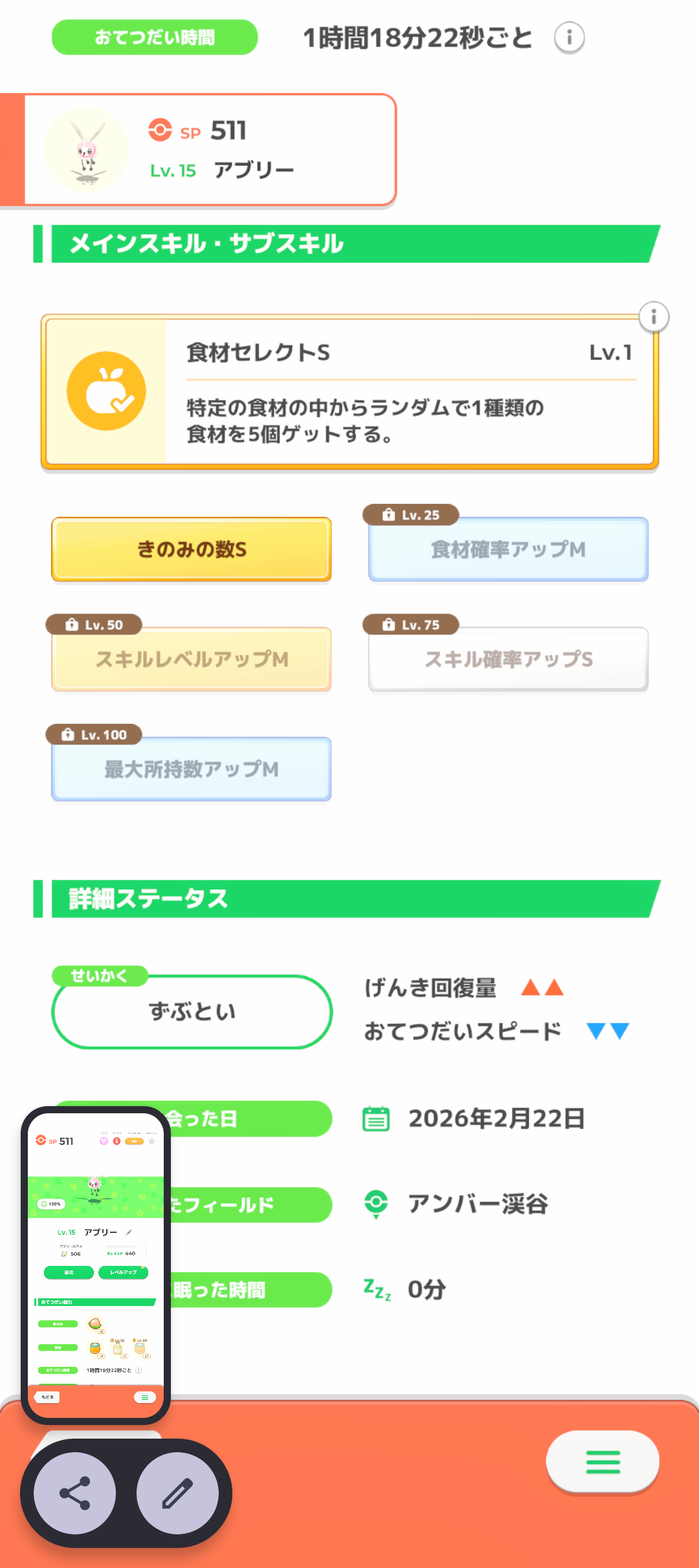Show info for main skill 食材セレクトS
This screenshot has height=1568, width=699.
[654, 317]
